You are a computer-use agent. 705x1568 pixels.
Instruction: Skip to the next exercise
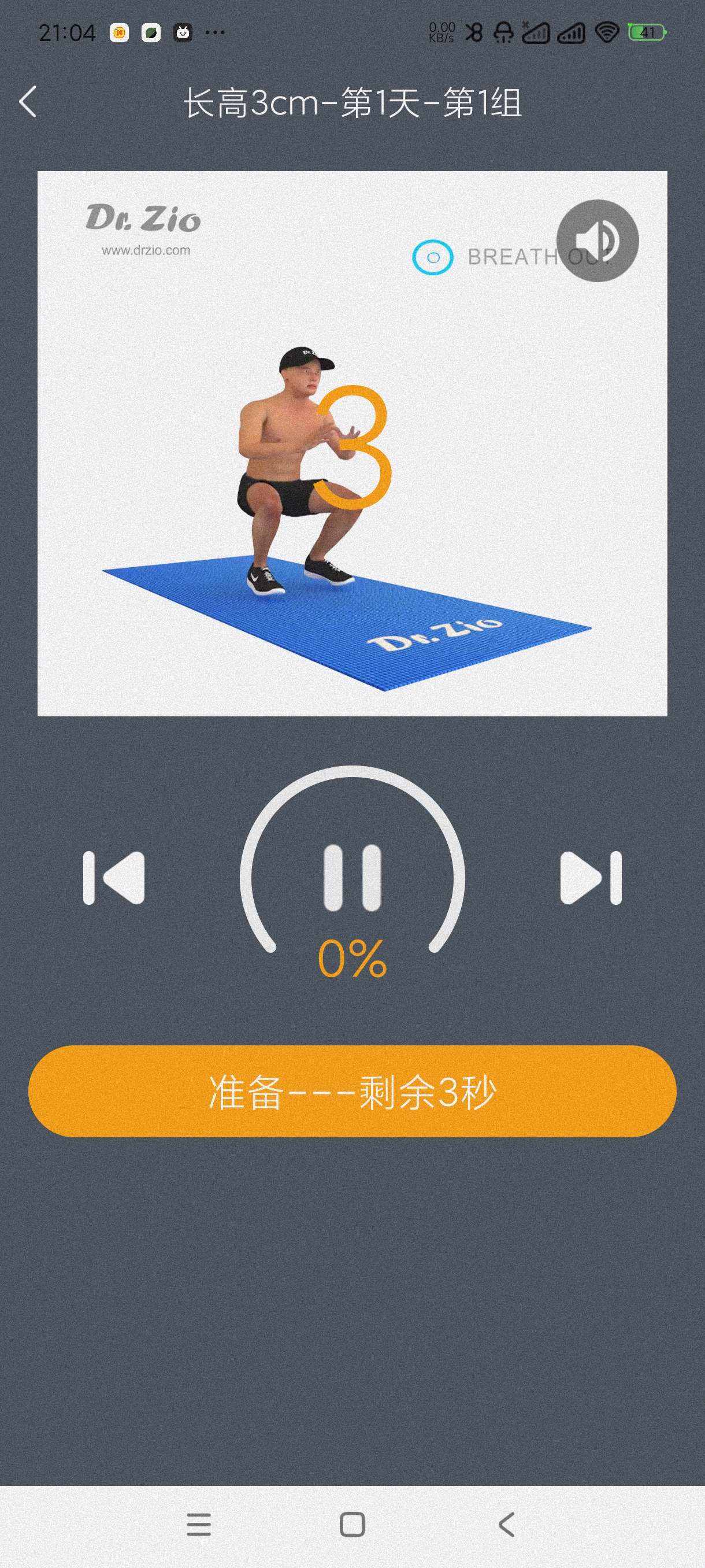click(590, 877)
